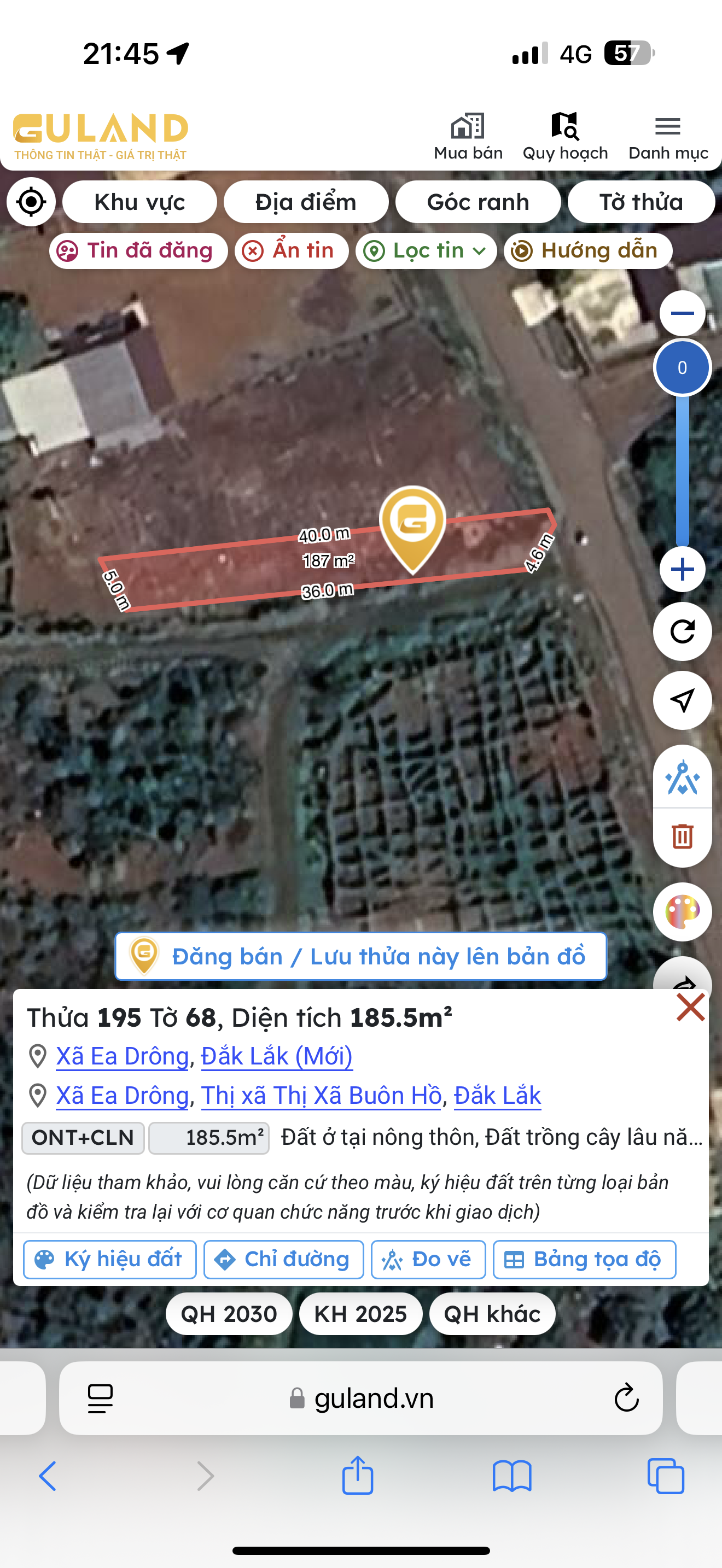Open the Danh mục menu

tap(668, 136)
